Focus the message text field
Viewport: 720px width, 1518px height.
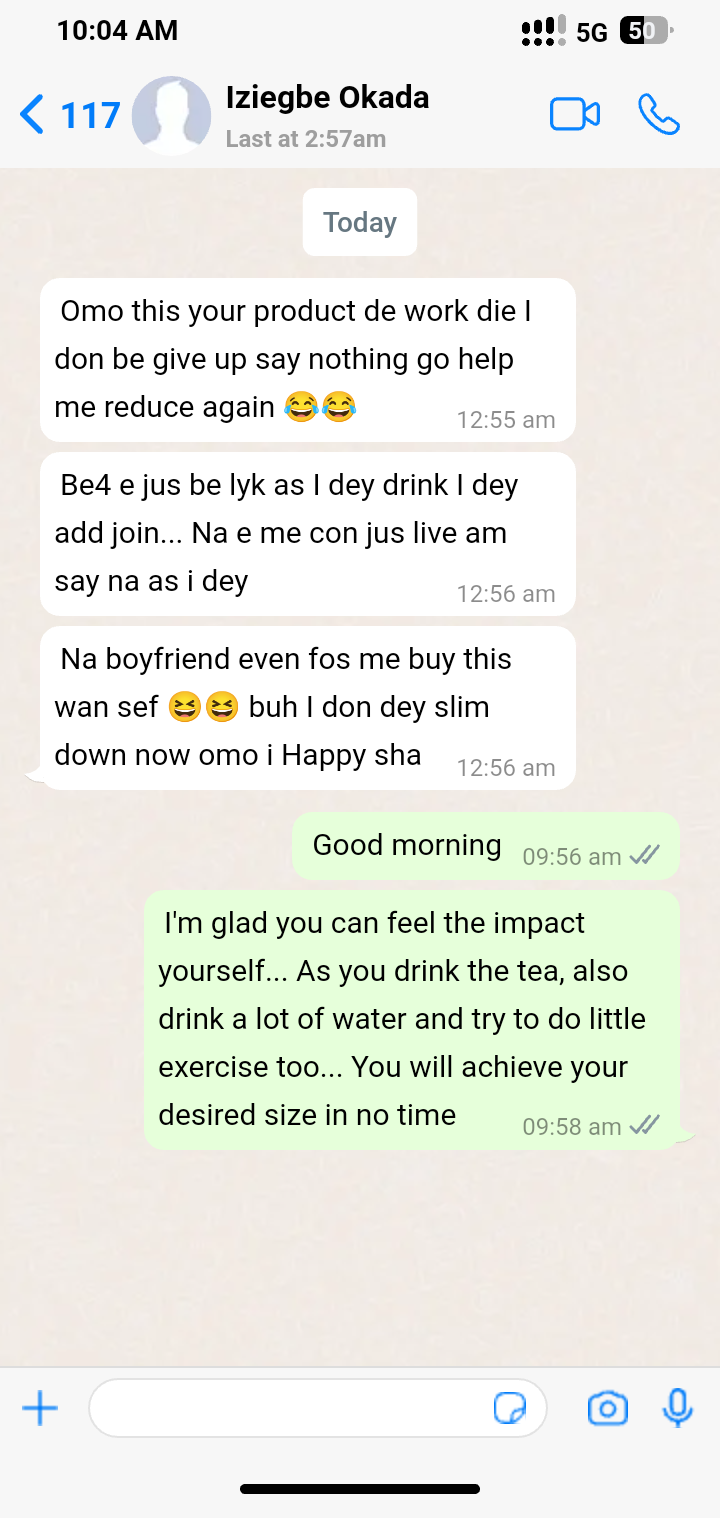coord(290,1409)
